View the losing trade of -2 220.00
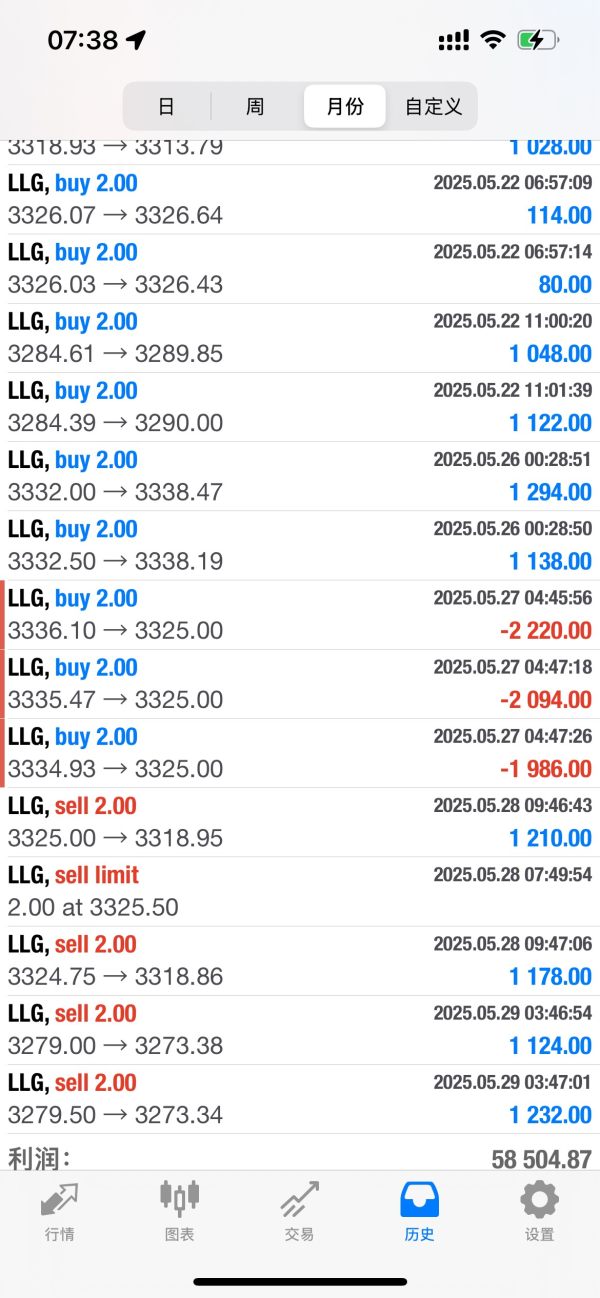Screen dimensions: 600x1298 coord(300,615)
